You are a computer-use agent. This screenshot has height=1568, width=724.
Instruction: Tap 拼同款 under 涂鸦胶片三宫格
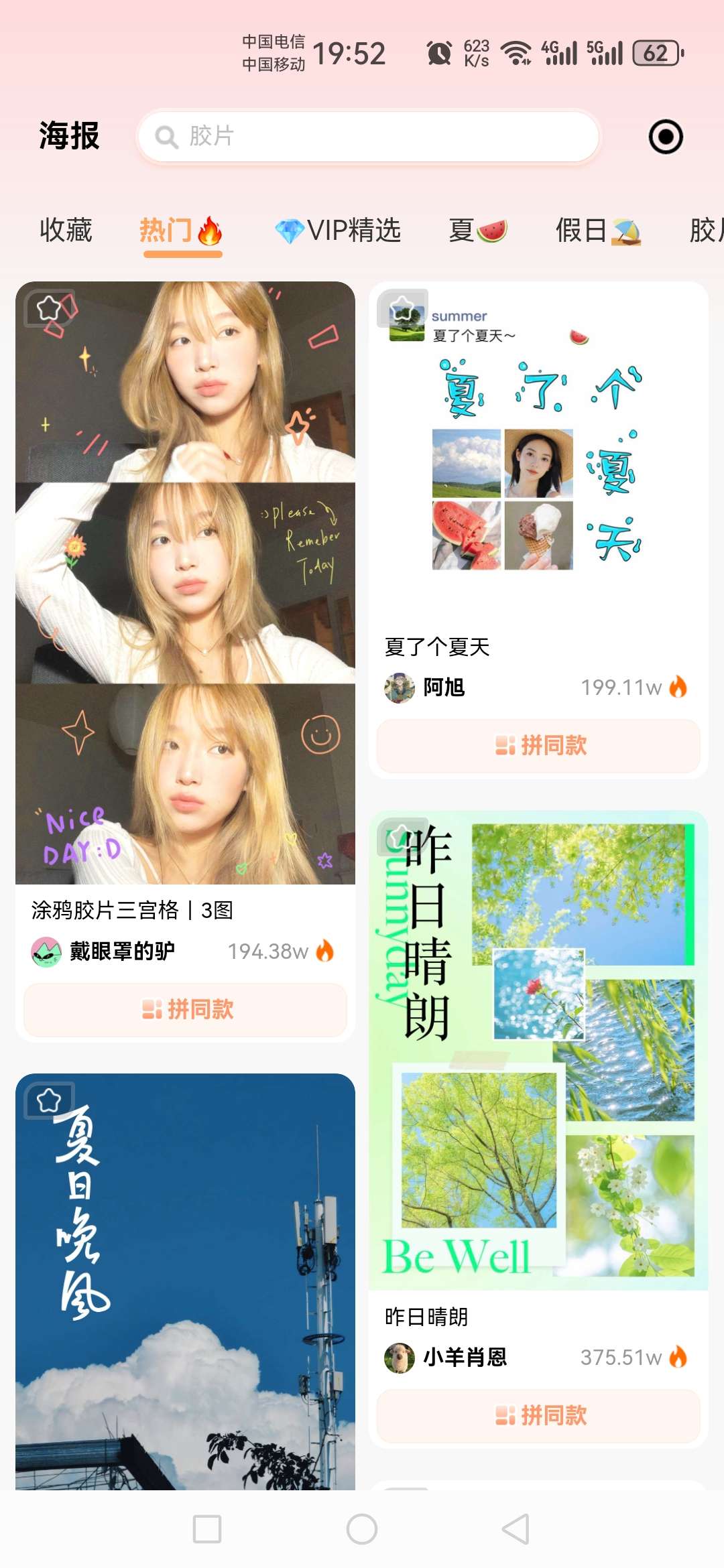coord(185,1009)
